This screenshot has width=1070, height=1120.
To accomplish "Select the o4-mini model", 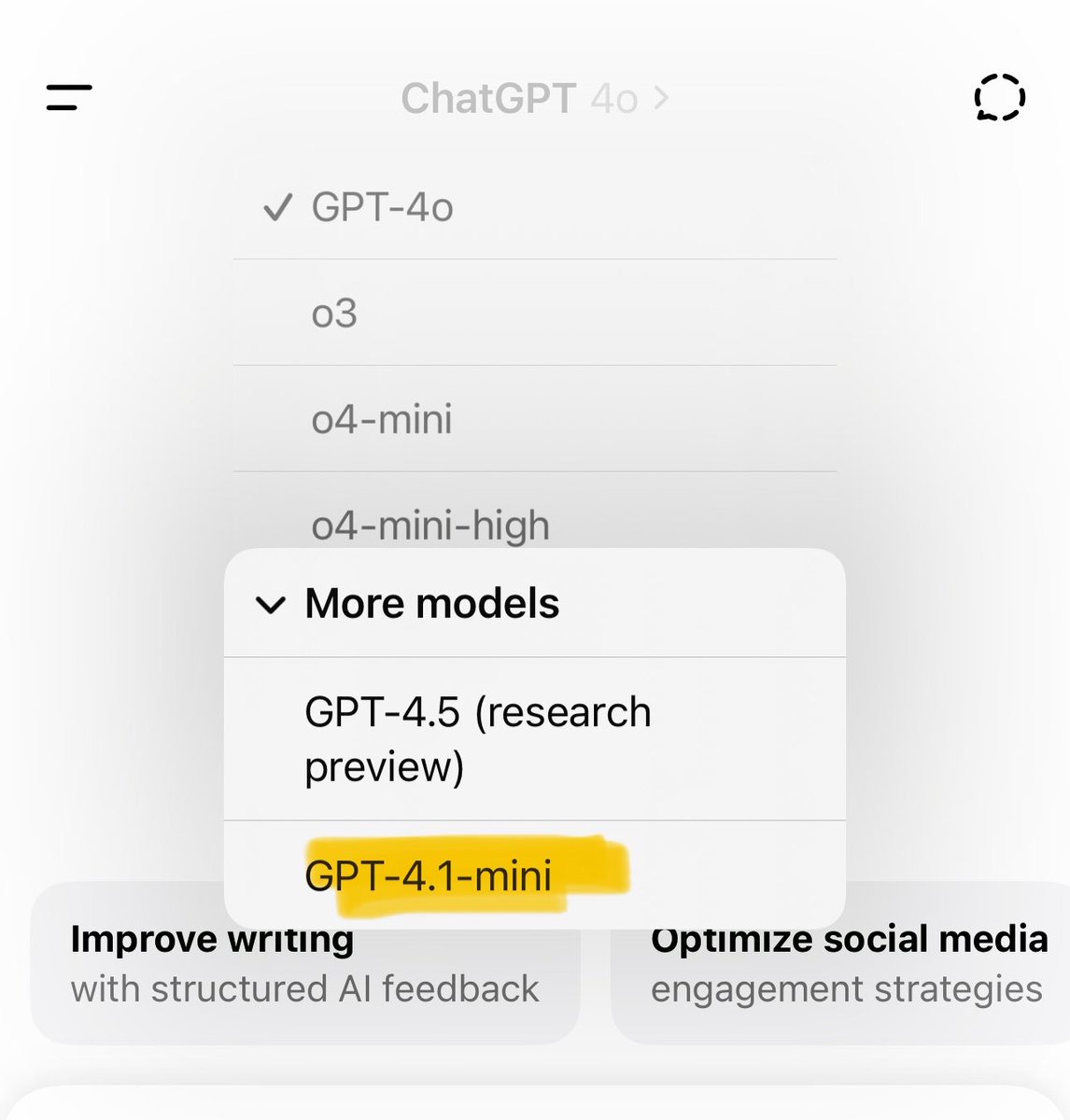I will 383,420.
